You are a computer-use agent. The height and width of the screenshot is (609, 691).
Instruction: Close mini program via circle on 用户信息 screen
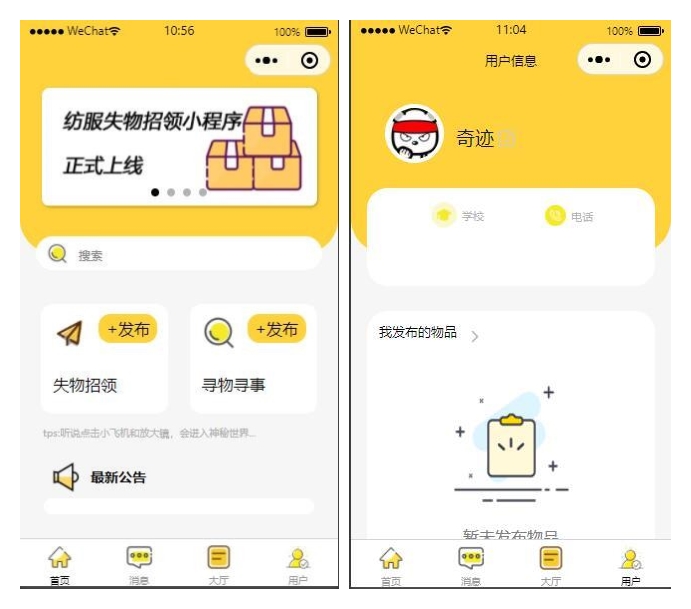[x=642, y=60]
